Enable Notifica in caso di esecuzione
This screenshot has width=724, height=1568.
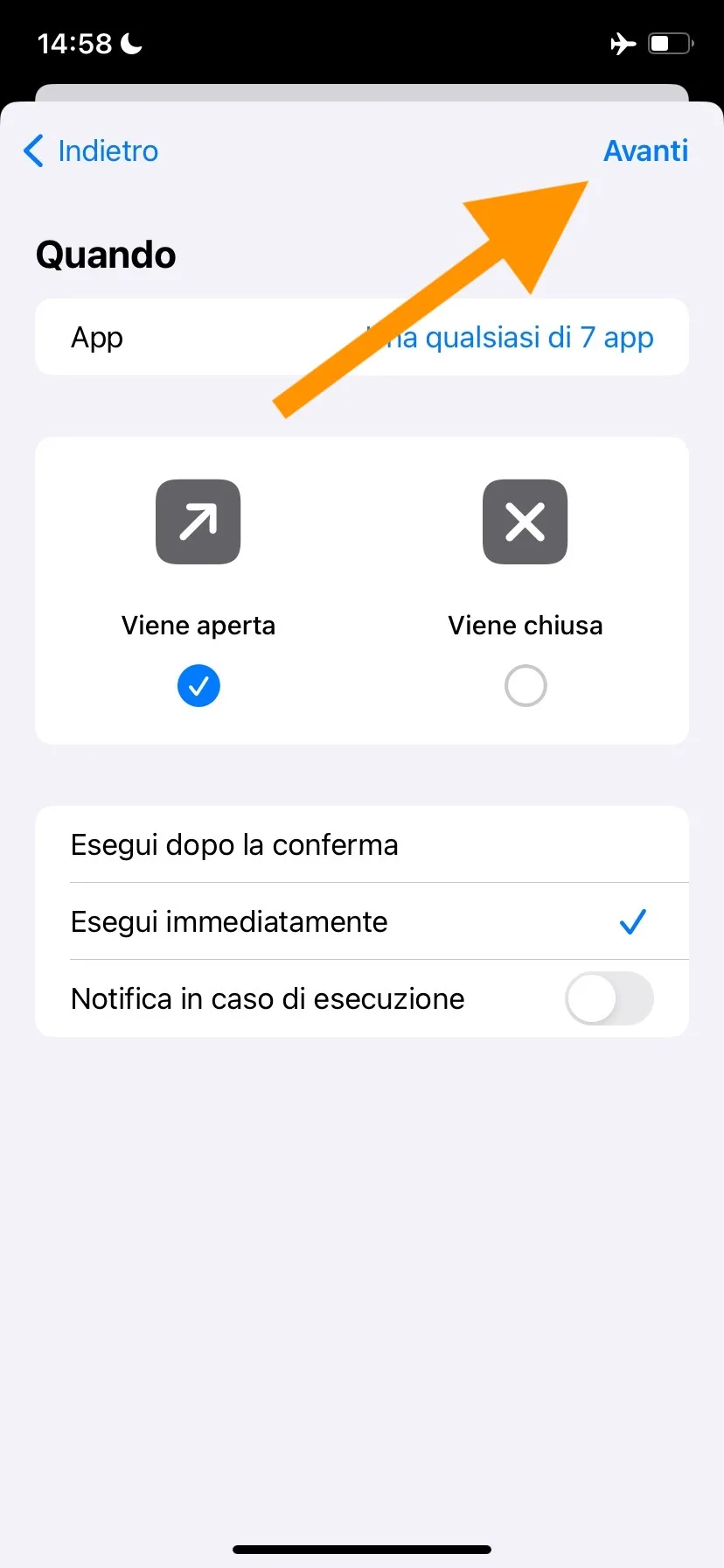609,999
